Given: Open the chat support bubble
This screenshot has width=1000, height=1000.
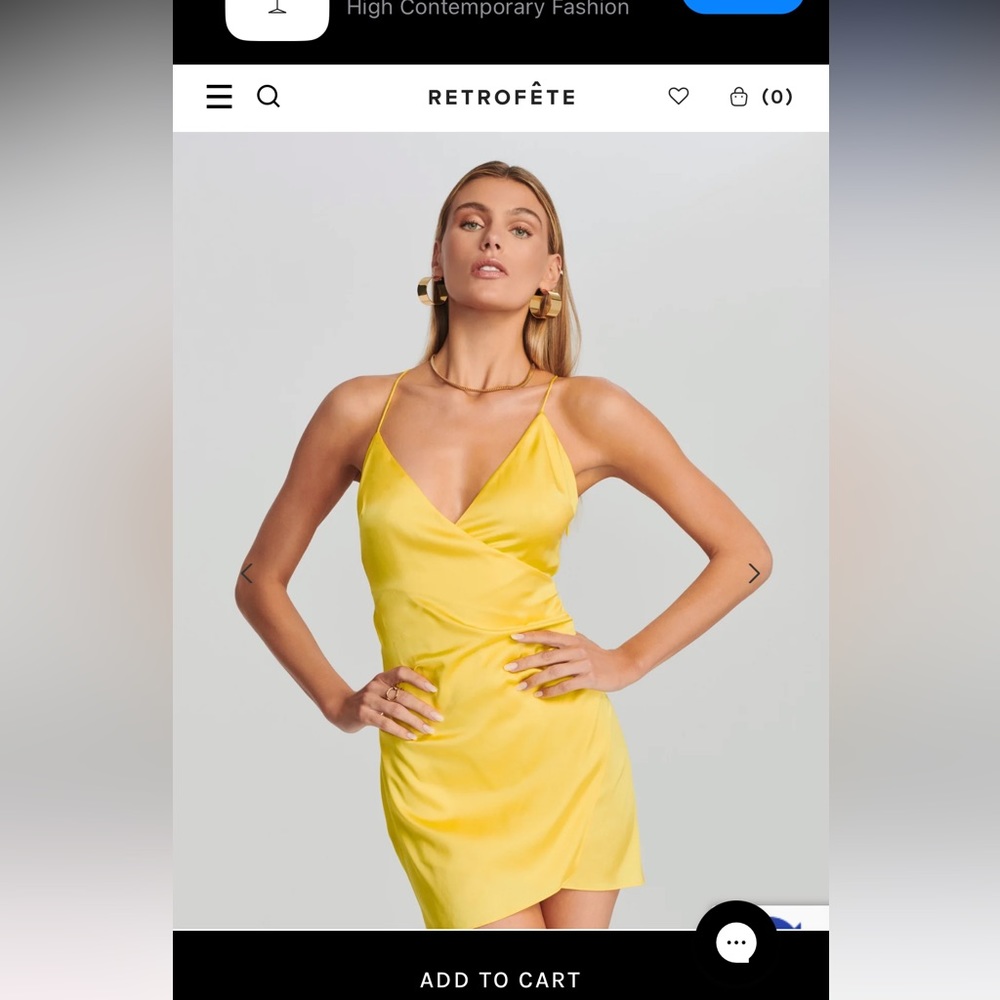Looking at the screenshot, I should 736,942.
